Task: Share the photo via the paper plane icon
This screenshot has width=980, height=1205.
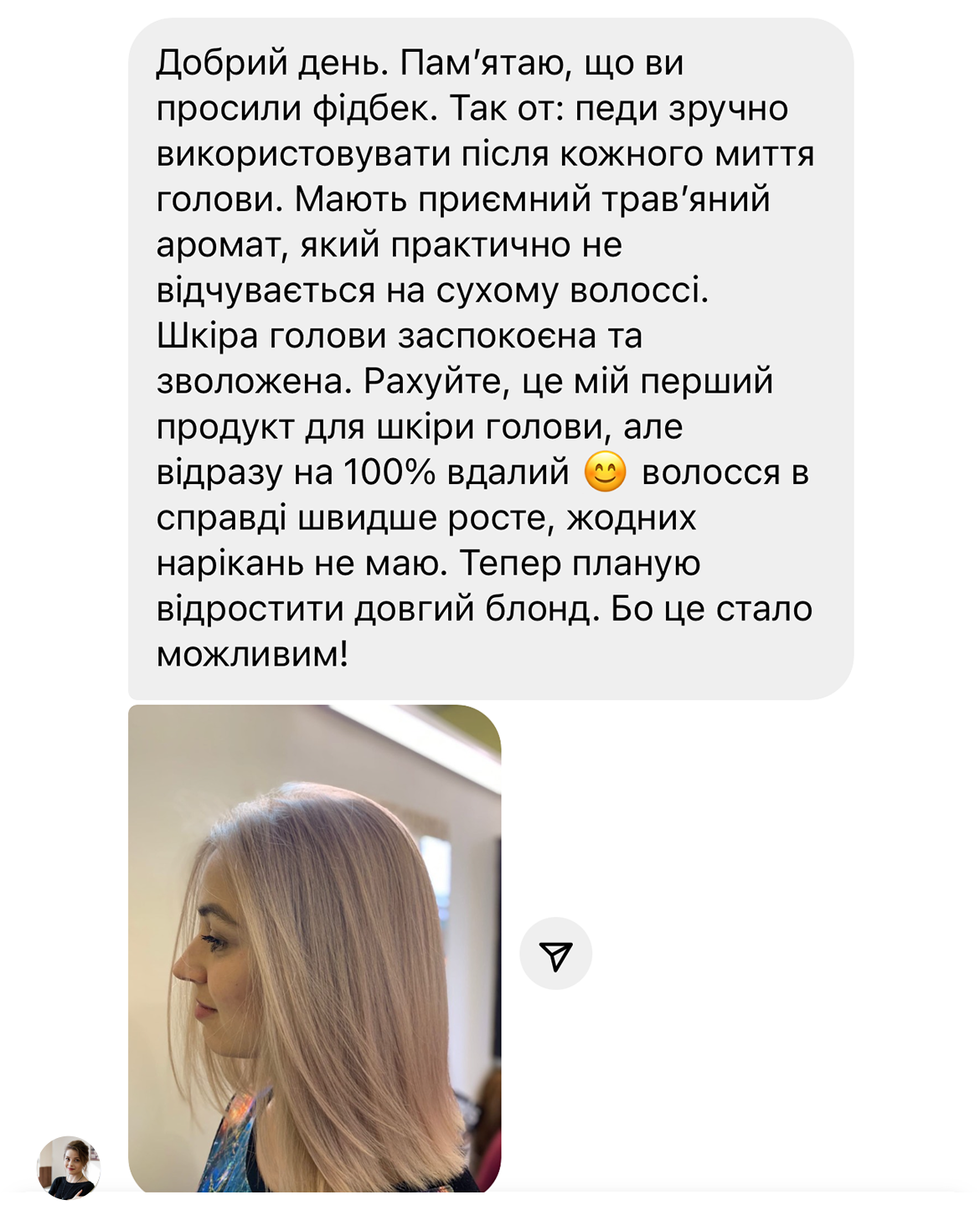Action: [x=555, y=954]
